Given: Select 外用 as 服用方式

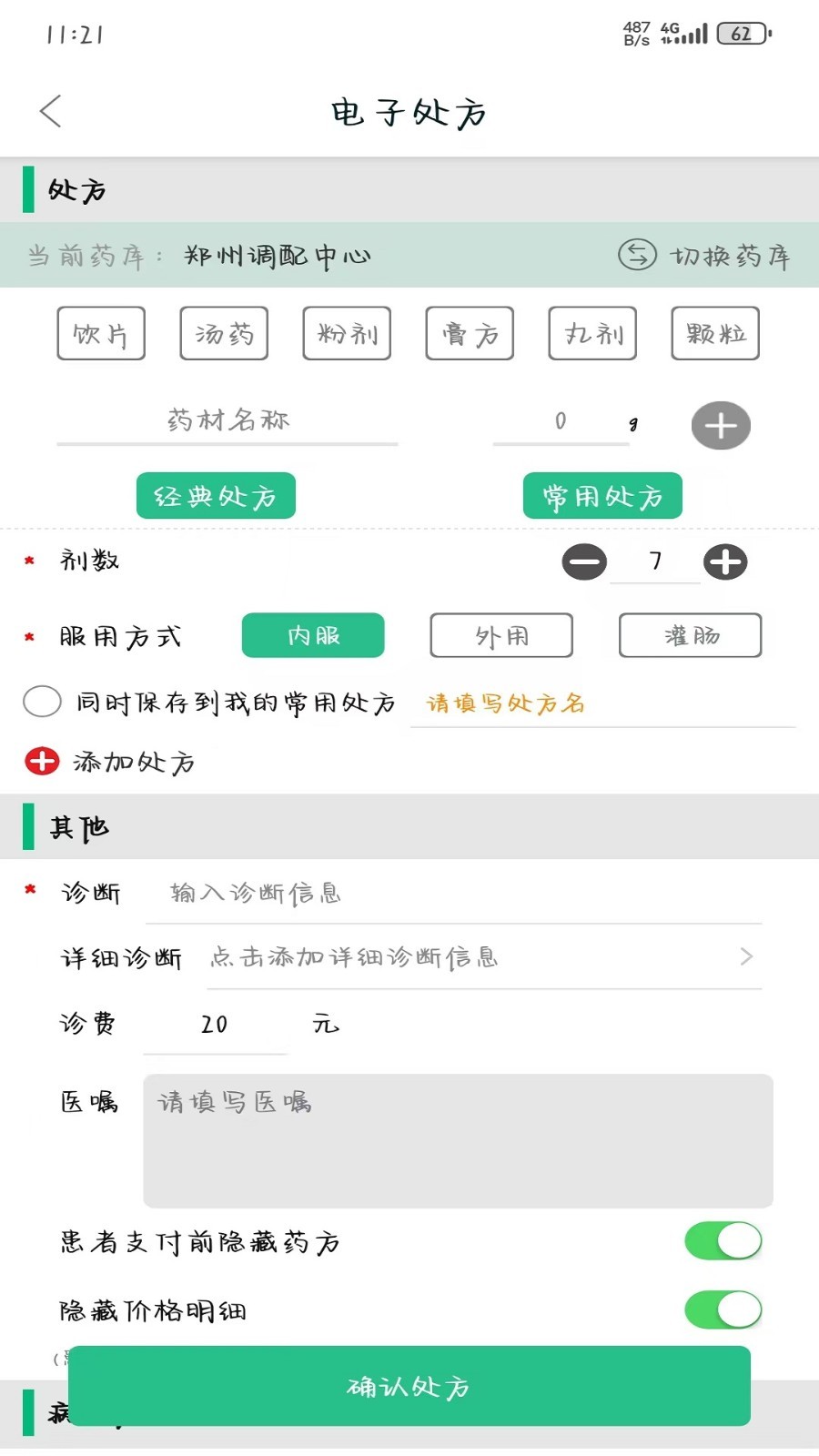Looking at the screenshot, I should (501, 635).
